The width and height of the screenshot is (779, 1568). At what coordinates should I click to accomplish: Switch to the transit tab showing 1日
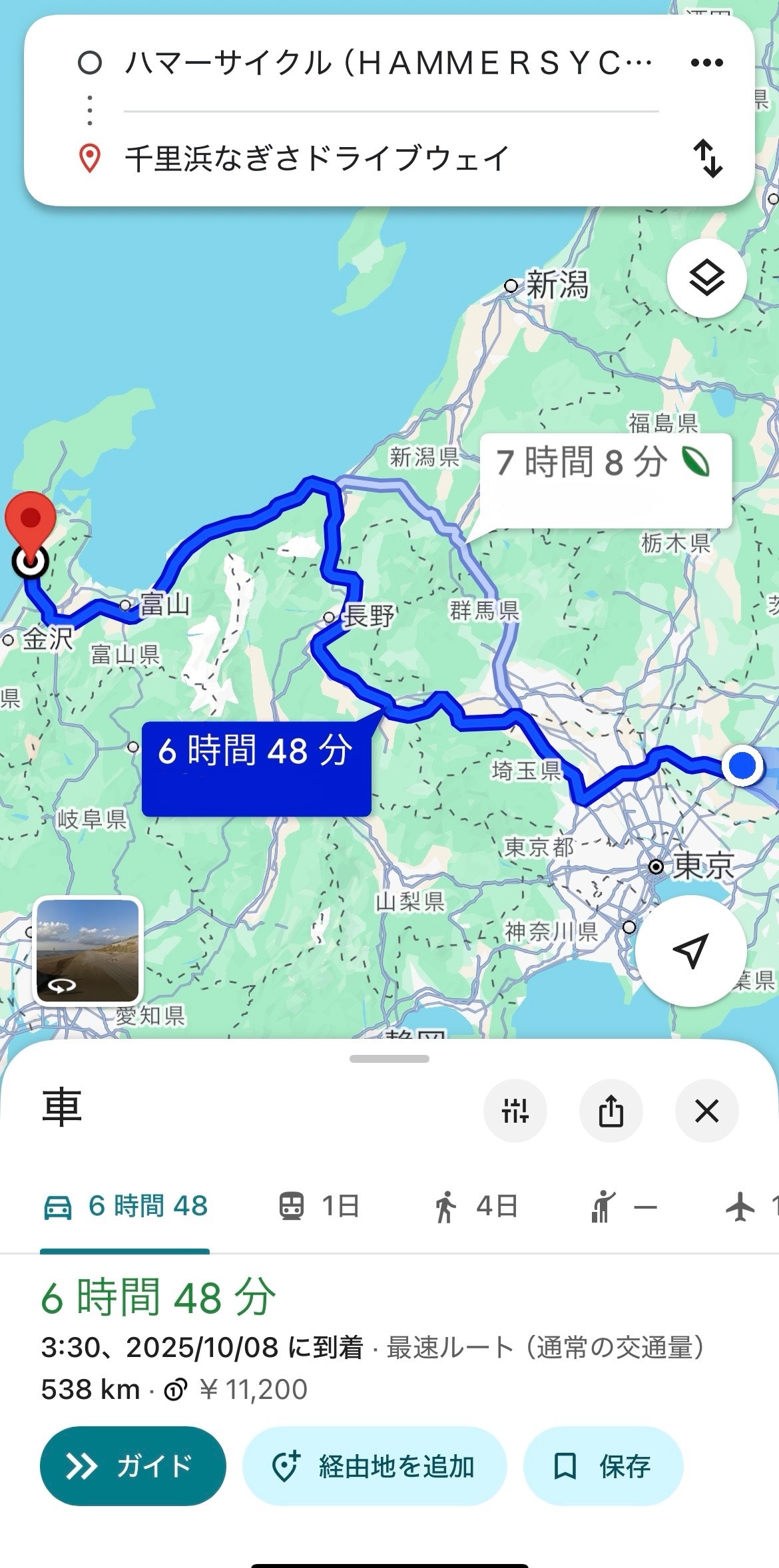pyautogui.click(x=316, y=1205)
